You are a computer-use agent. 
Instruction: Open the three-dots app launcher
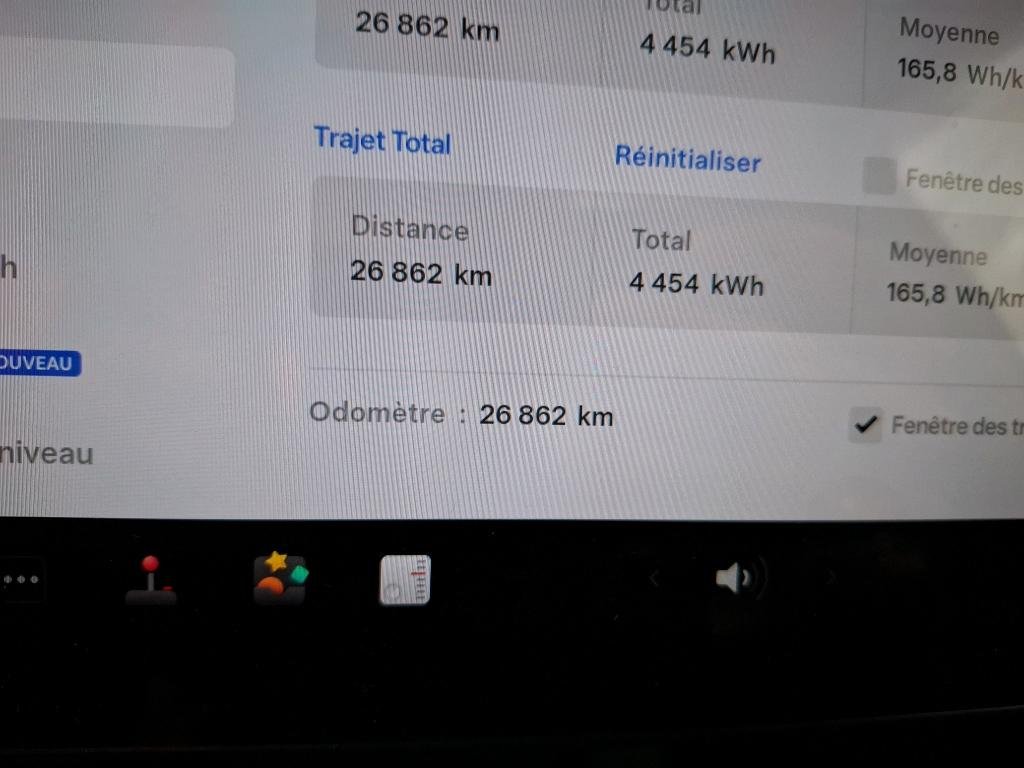21,580
